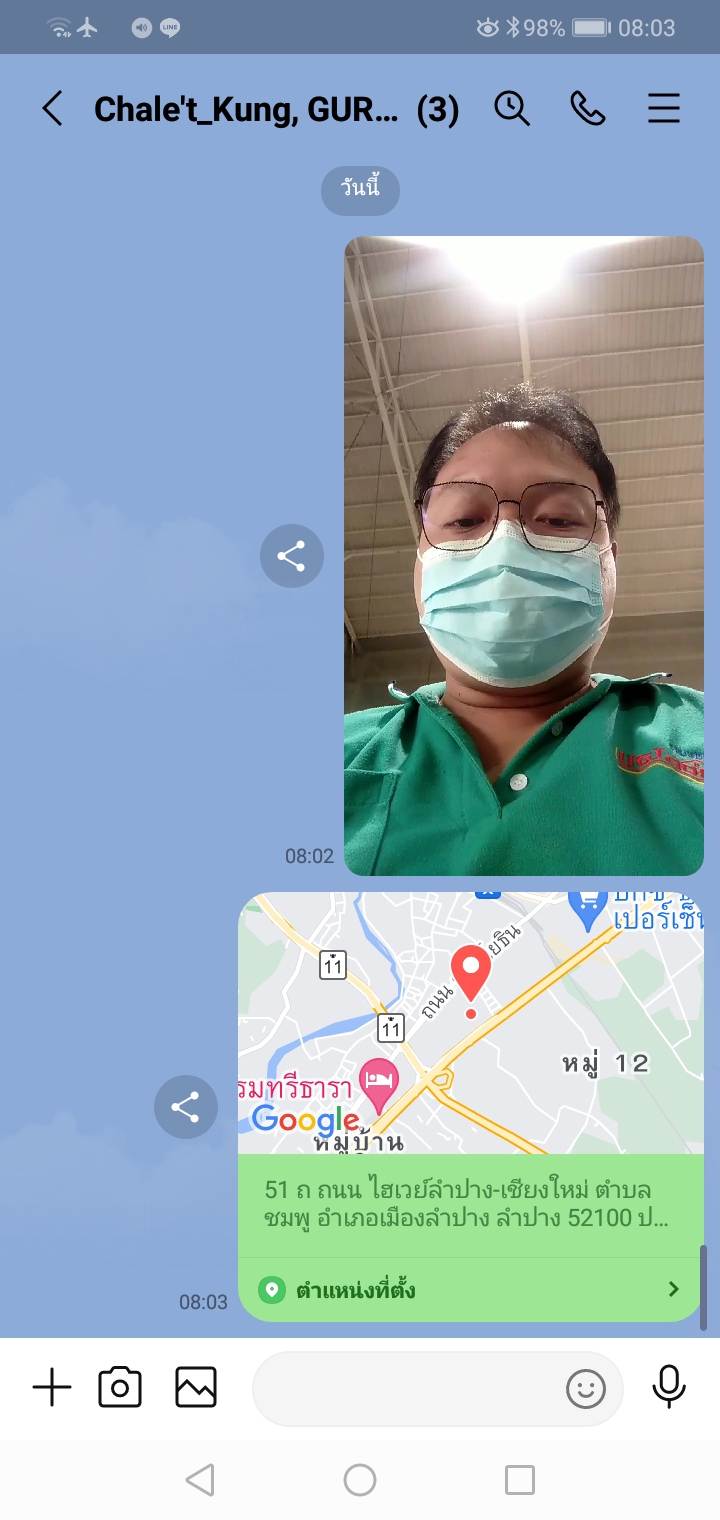Viewport: 720px width, 1520px height.
Task: Open the emoji sticker picker
Action: (x=586, y=1389)
